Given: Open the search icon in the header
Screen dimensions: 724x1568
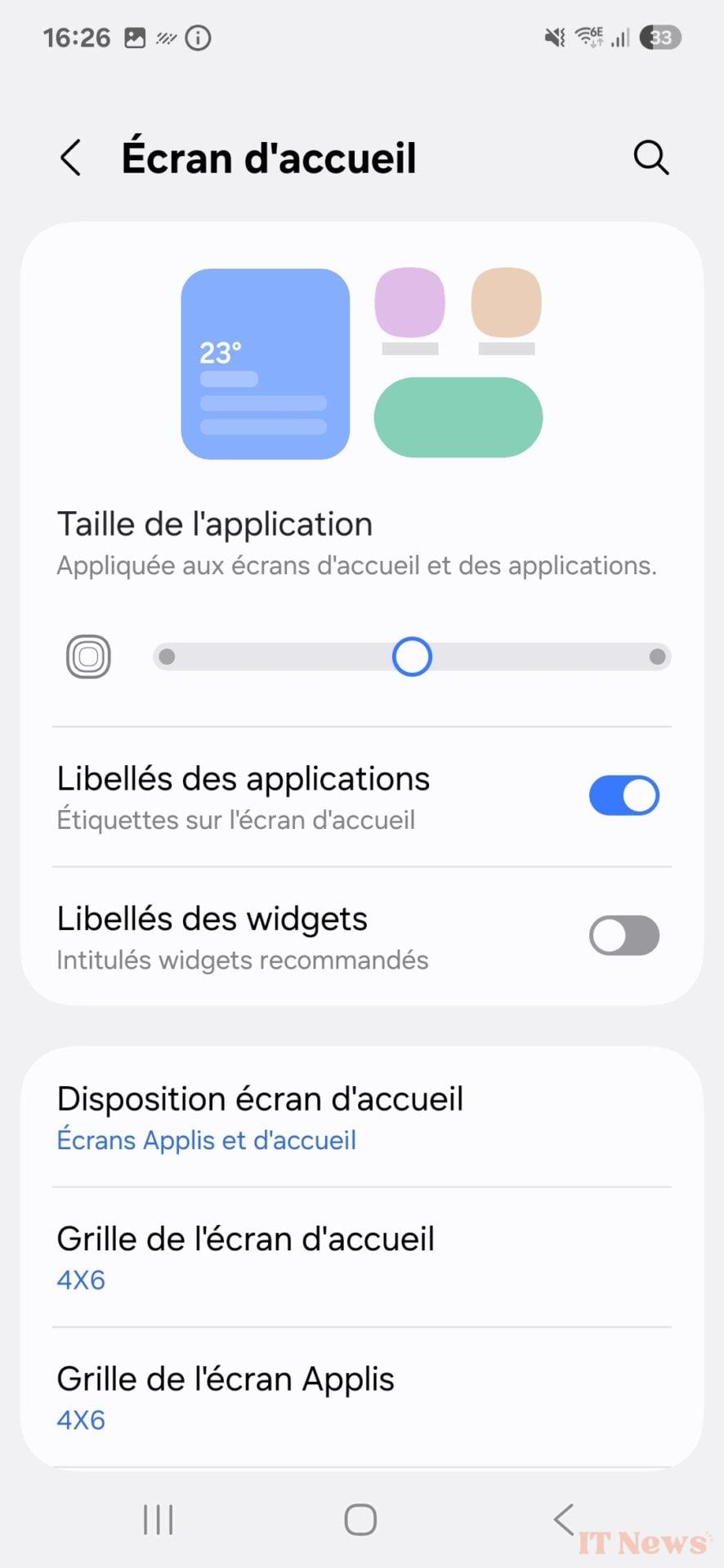Looking at the screenshot, I should click(x=650, y=158).
